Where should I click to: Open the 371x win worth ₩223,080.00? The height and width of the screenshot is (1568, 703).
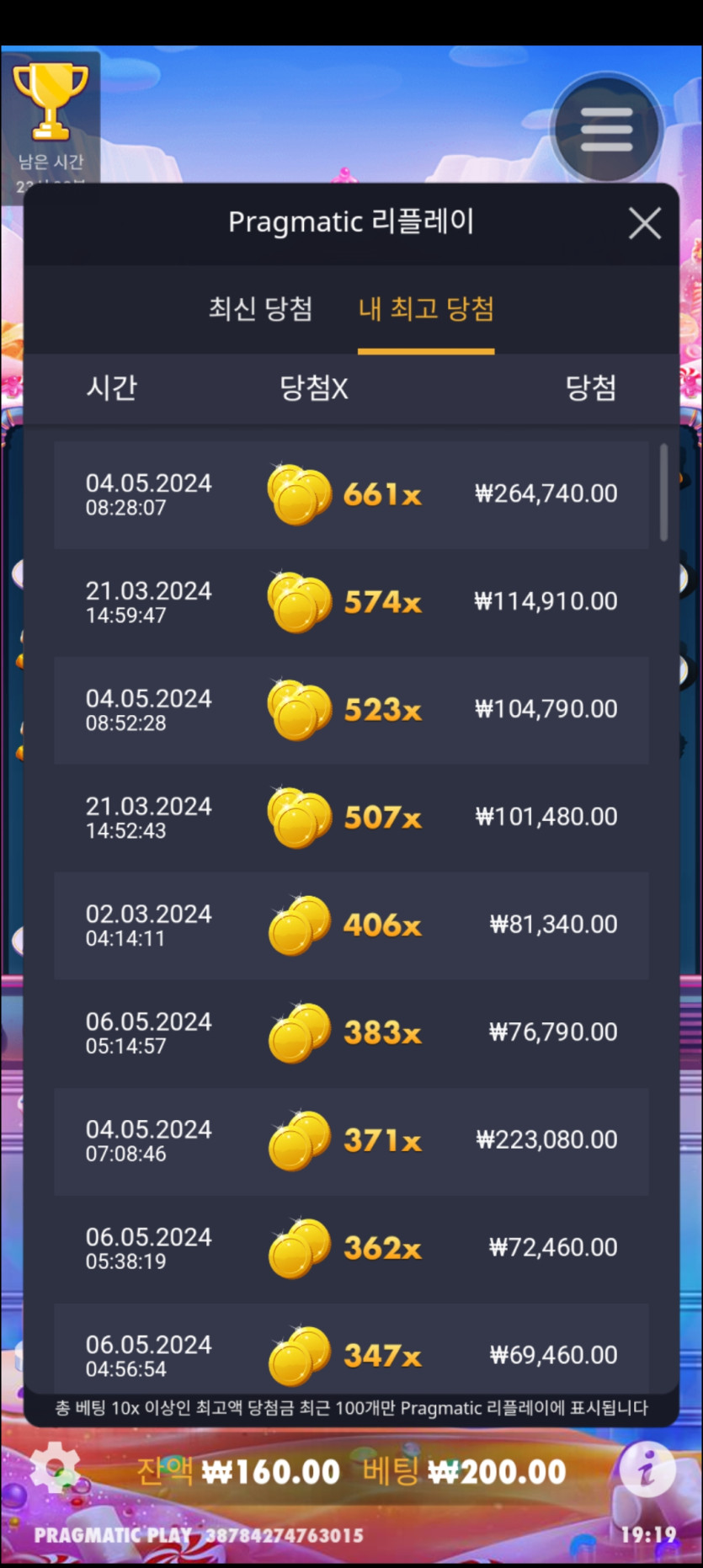coord(351,1141)
